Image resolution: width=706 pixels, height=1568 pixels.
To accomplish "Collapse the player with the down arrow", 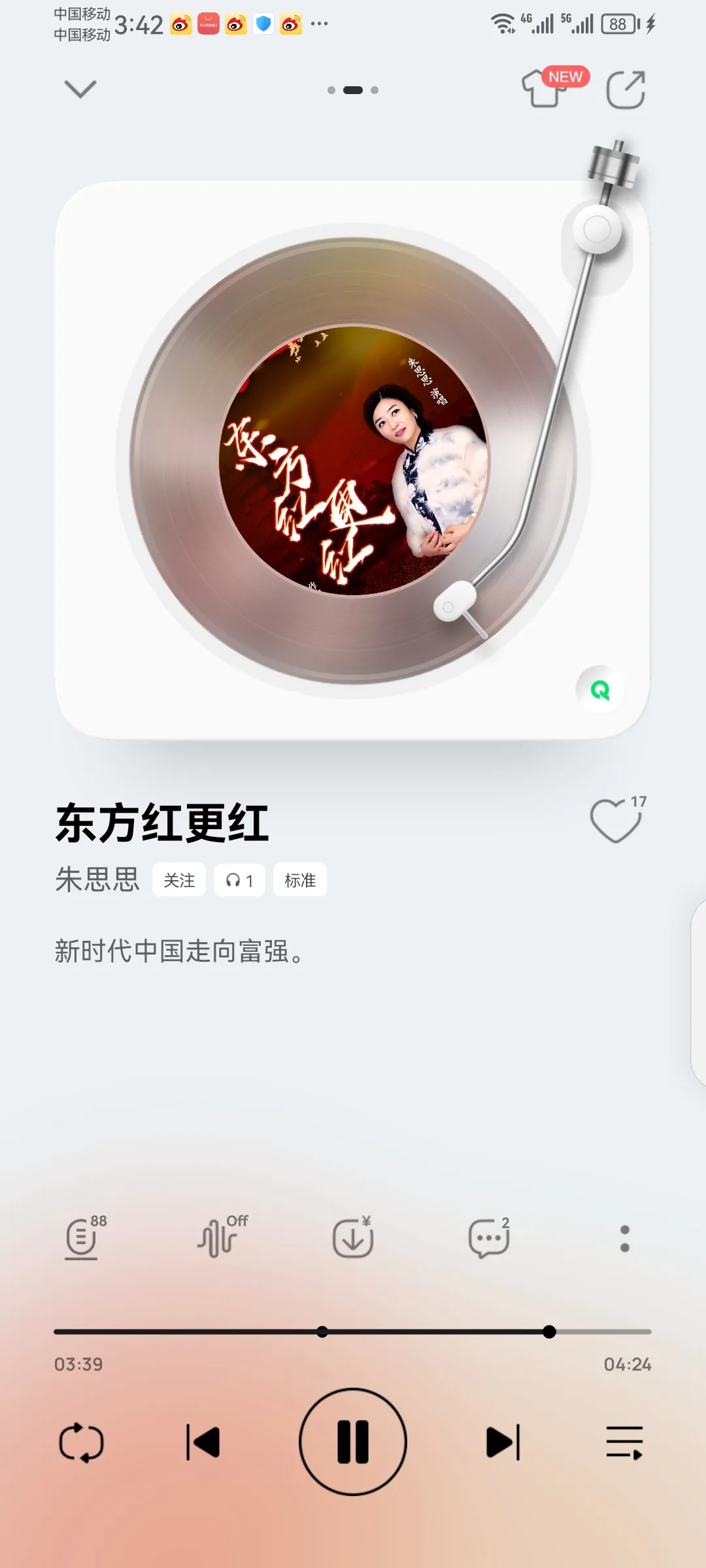I will coord(80,89).
